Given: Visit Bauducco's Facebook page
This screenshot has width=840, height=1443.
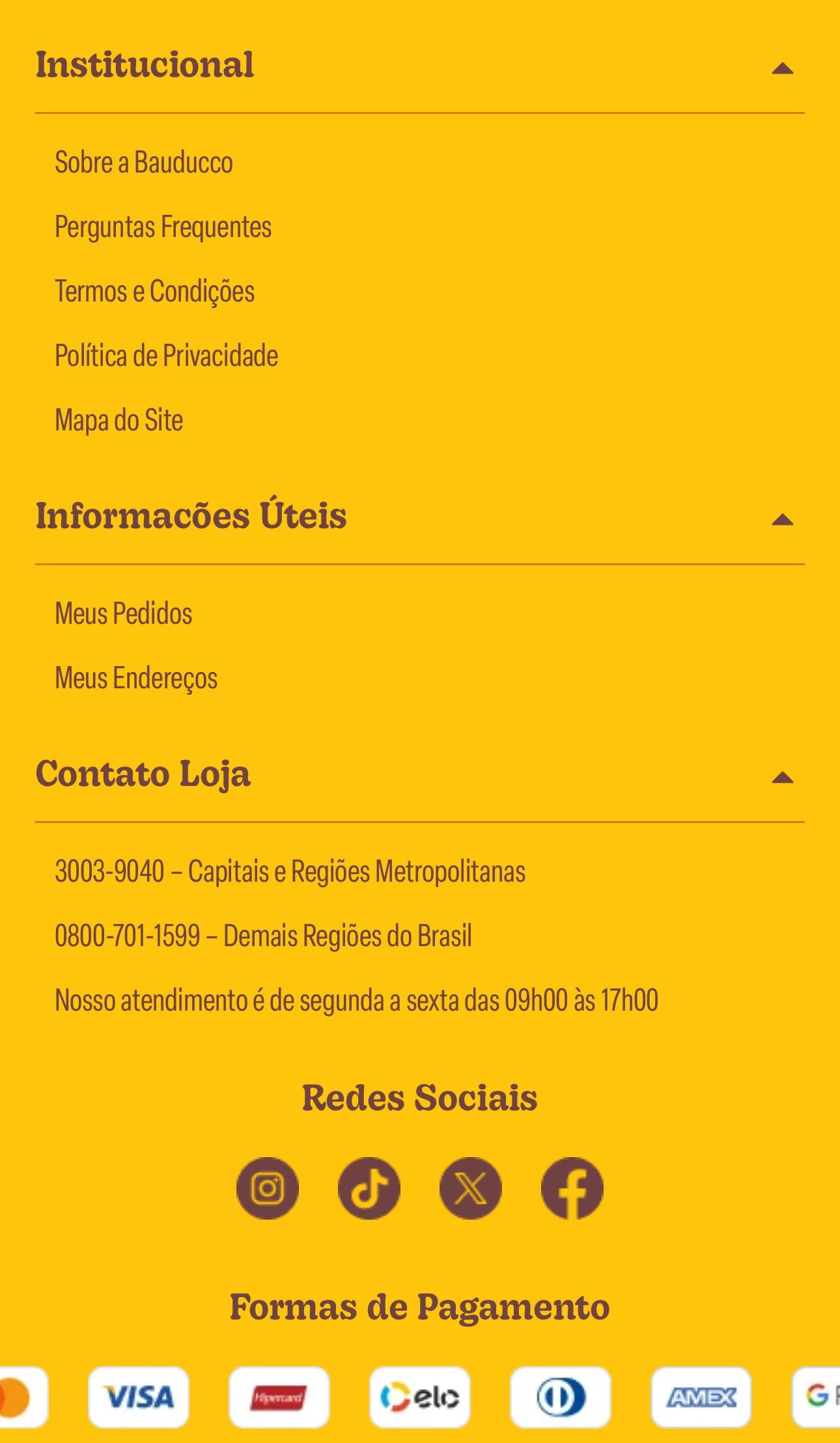Looking at the screenshot, I should [x=572, y=1188].
